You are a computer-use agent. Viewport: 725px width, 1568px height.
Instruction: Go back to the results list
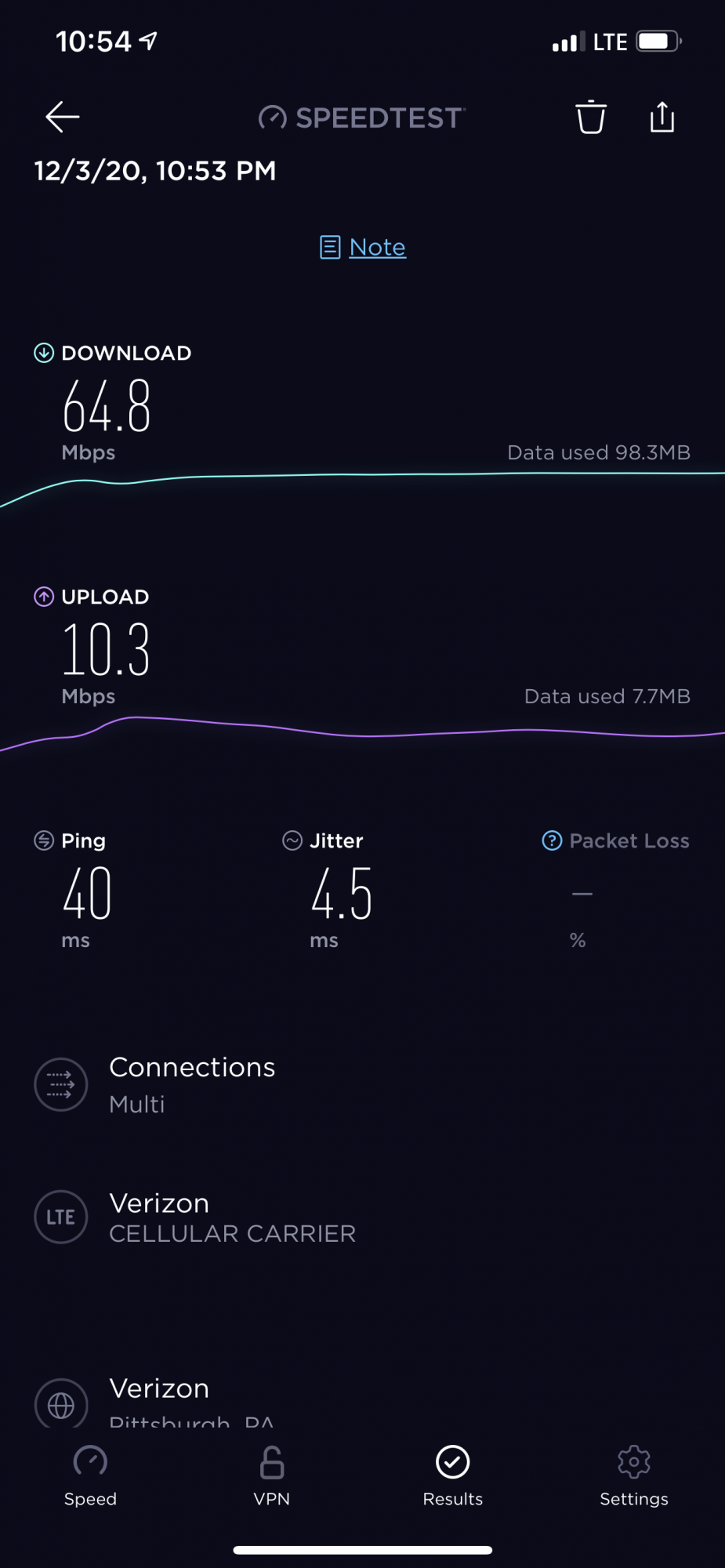coord(63,118)
